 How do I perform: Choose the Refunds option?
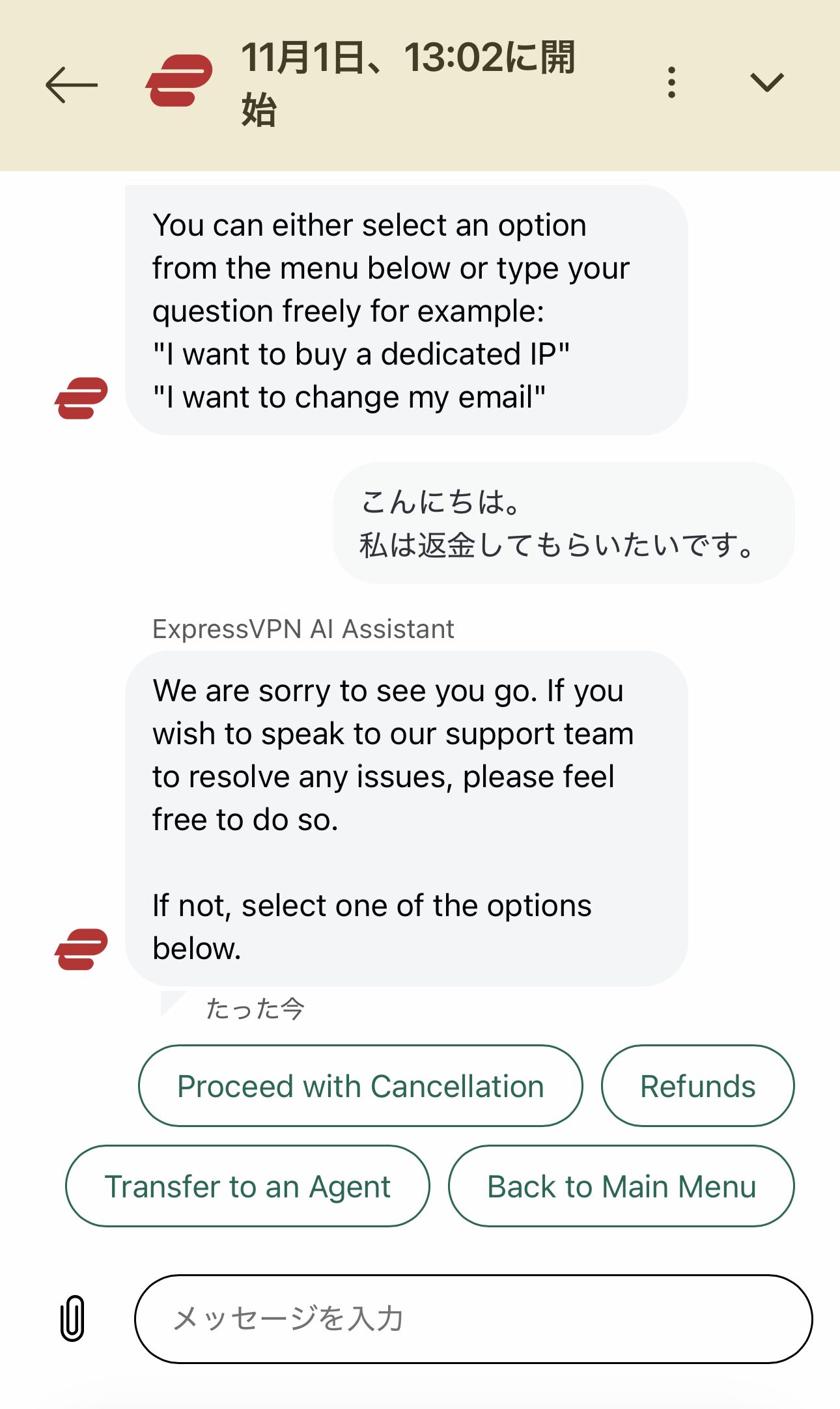point(697,1086)
